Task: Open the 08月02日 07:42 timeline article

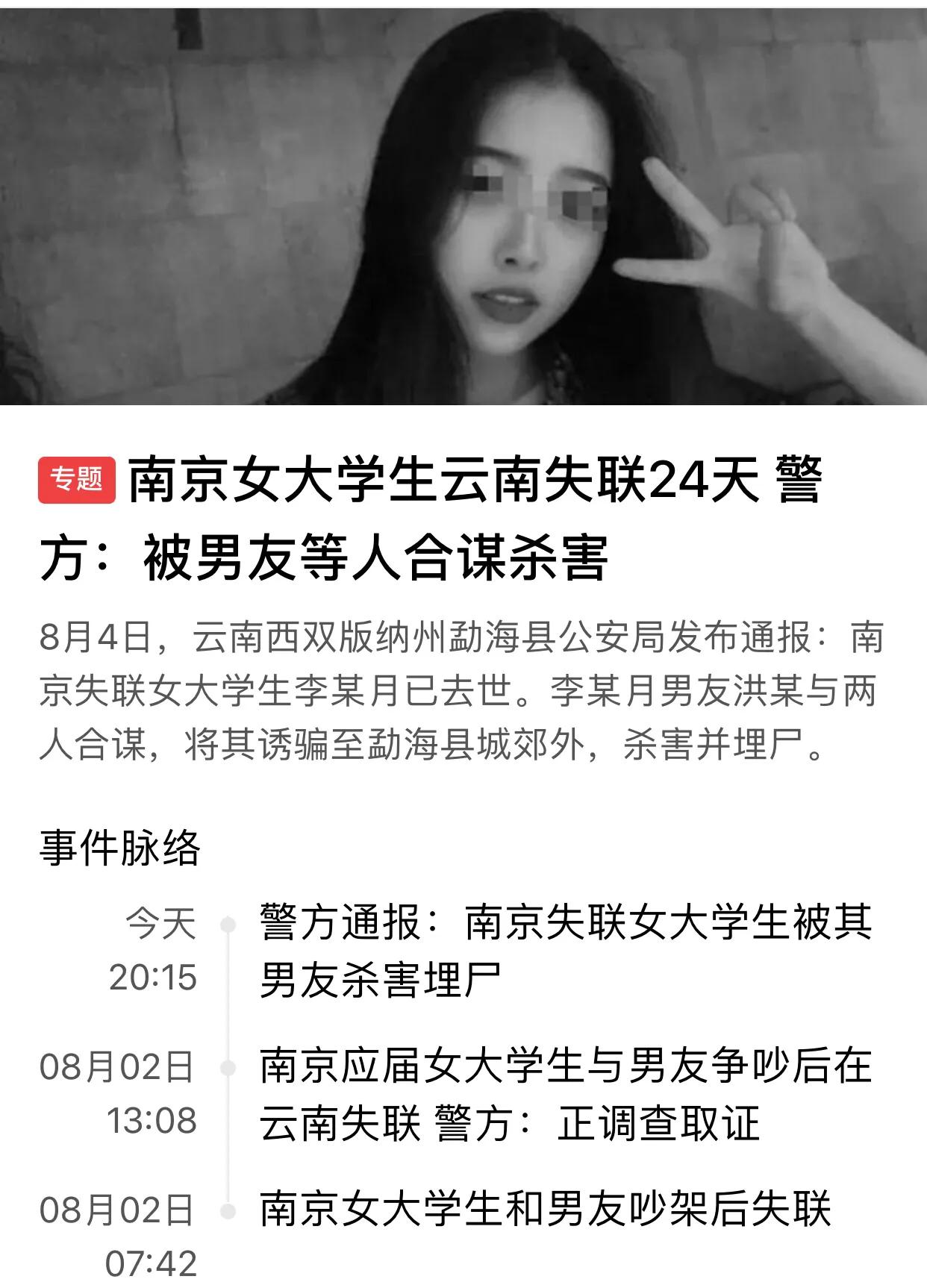Action: pyautogui.click(x=545, y=1210)
